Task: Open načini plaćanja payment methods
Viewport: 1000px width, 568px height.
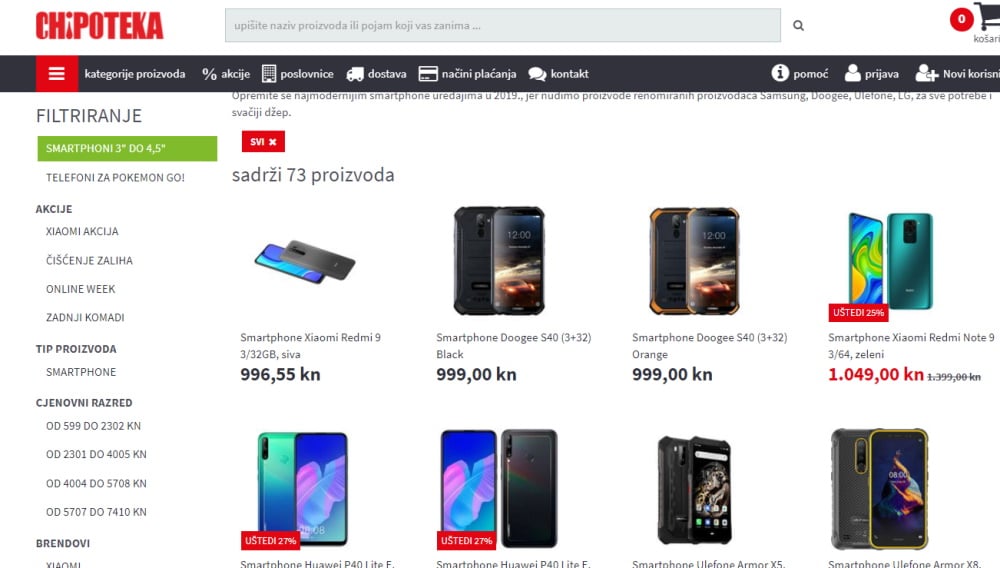Action: (467, 74)
